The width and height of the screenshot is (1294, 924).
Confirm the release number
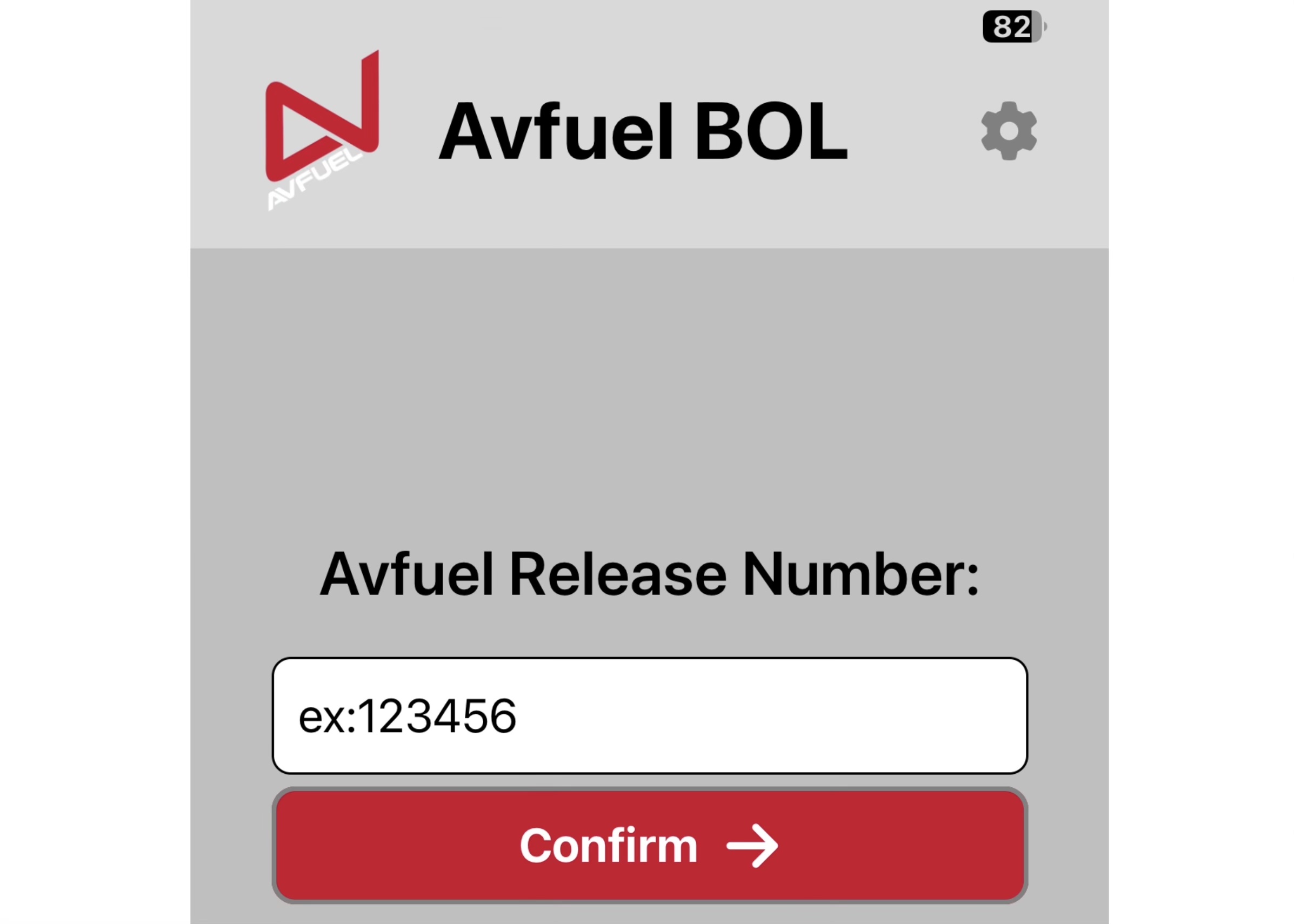coord(649,846)
